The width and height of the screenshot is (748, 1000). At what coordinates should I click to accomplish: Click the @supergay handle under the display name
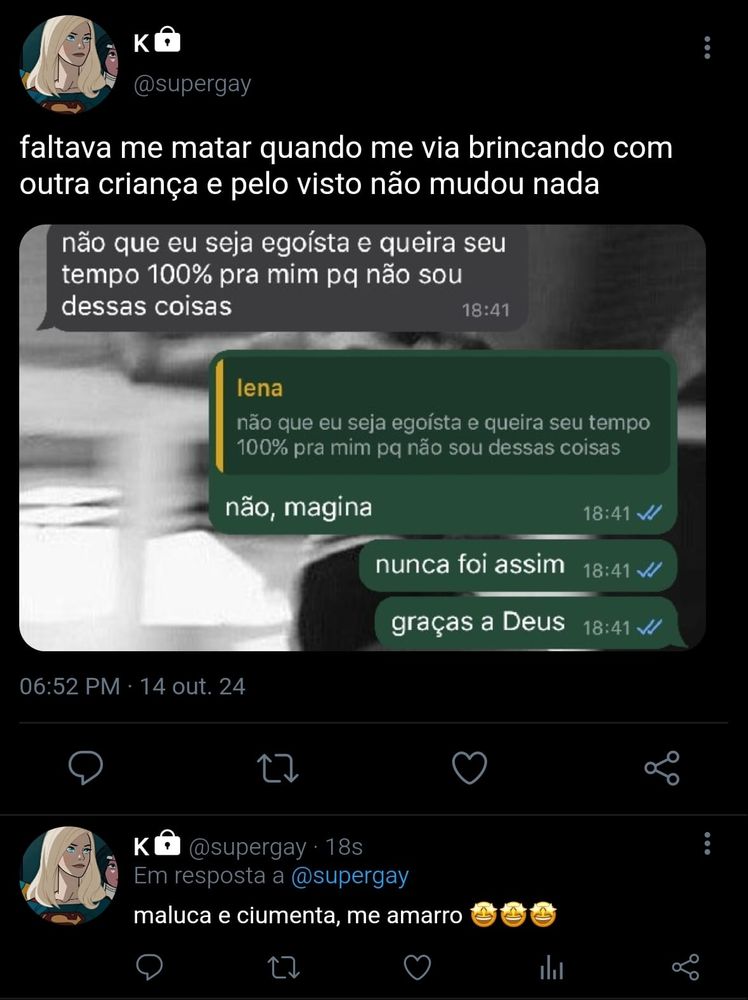tap(190, 85)
